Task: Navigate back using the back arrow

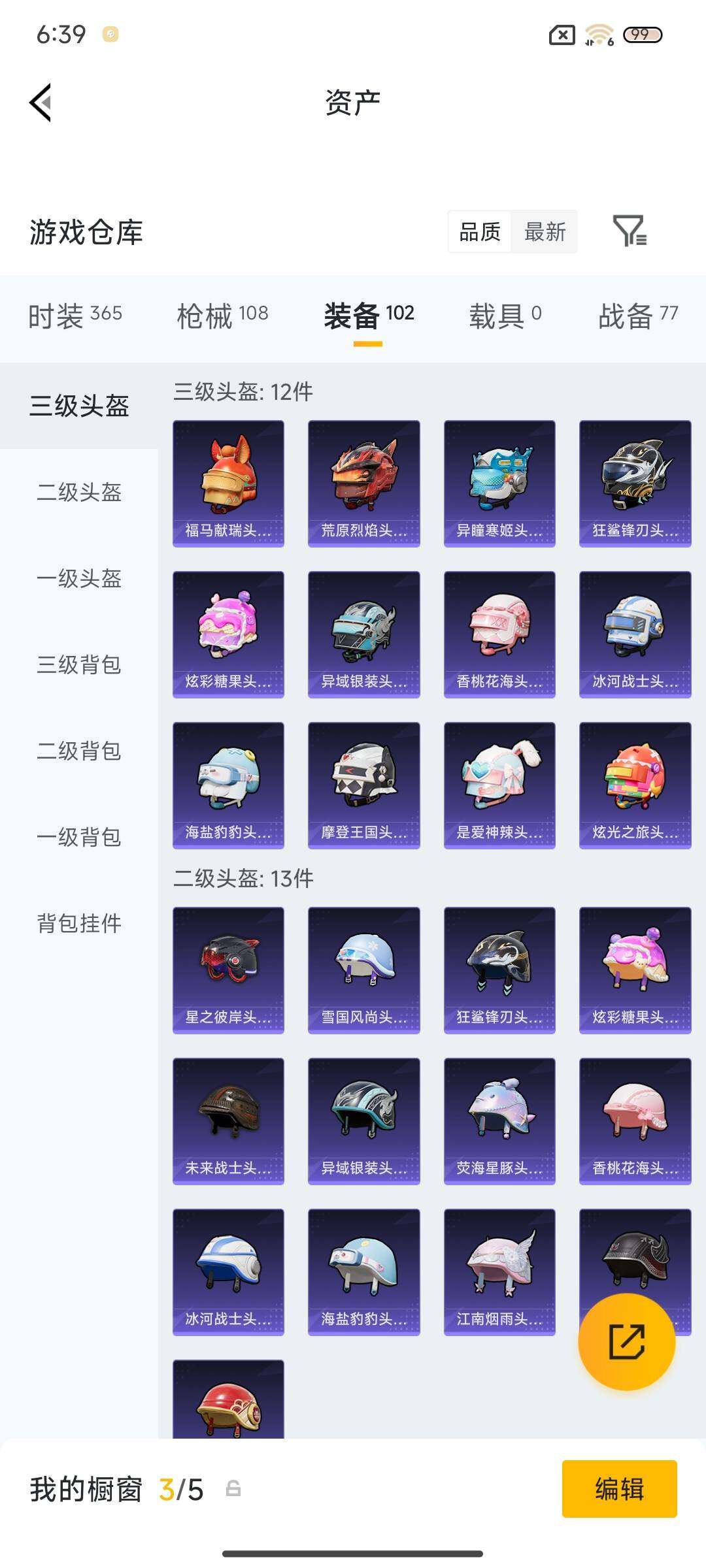Action: coord(39,101)
